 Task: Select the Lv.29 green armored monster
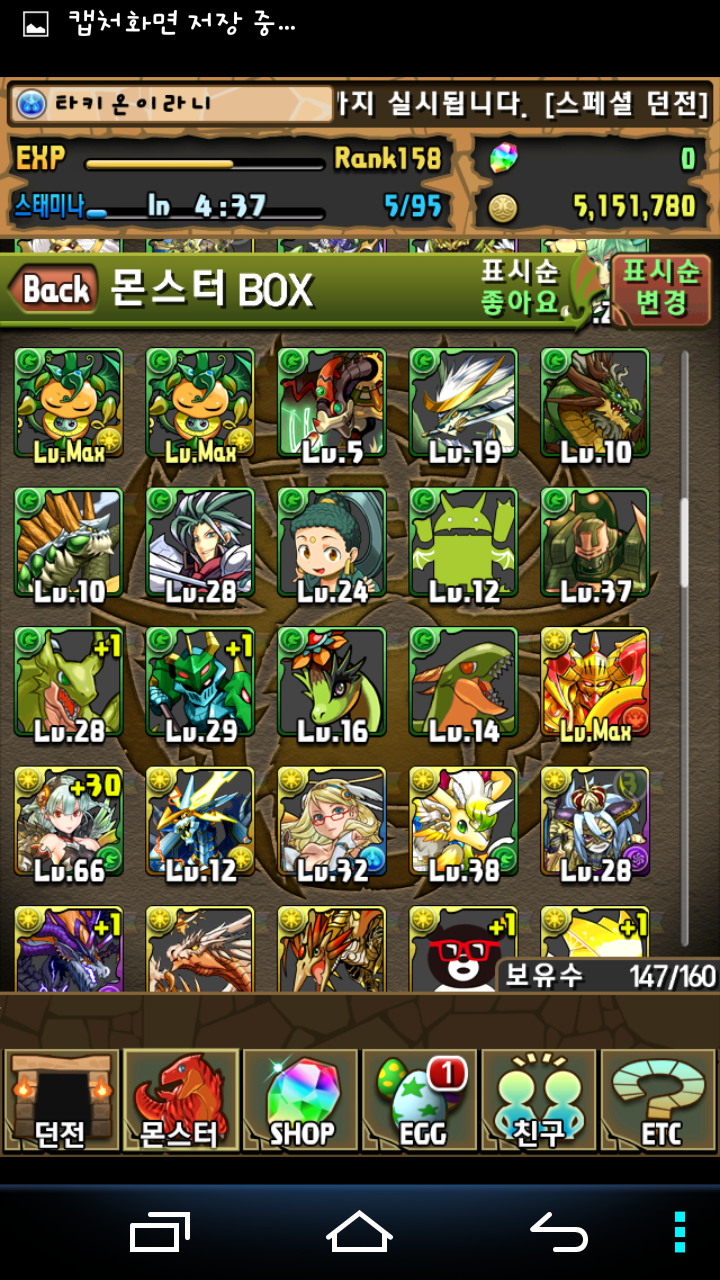pos(200,683)
